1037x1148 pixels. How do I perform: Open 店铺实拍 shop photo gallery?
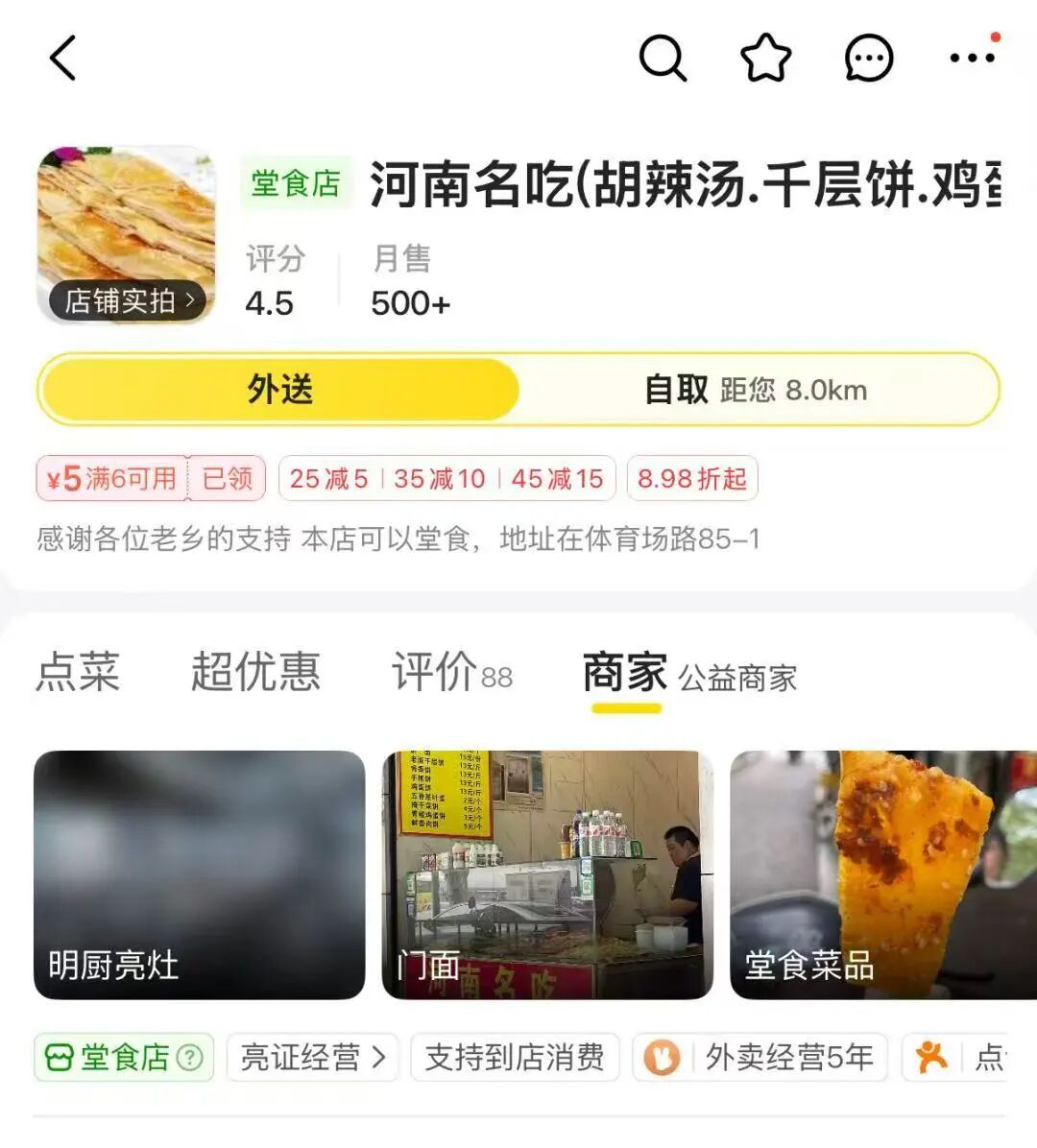click(x=125, y=300)
